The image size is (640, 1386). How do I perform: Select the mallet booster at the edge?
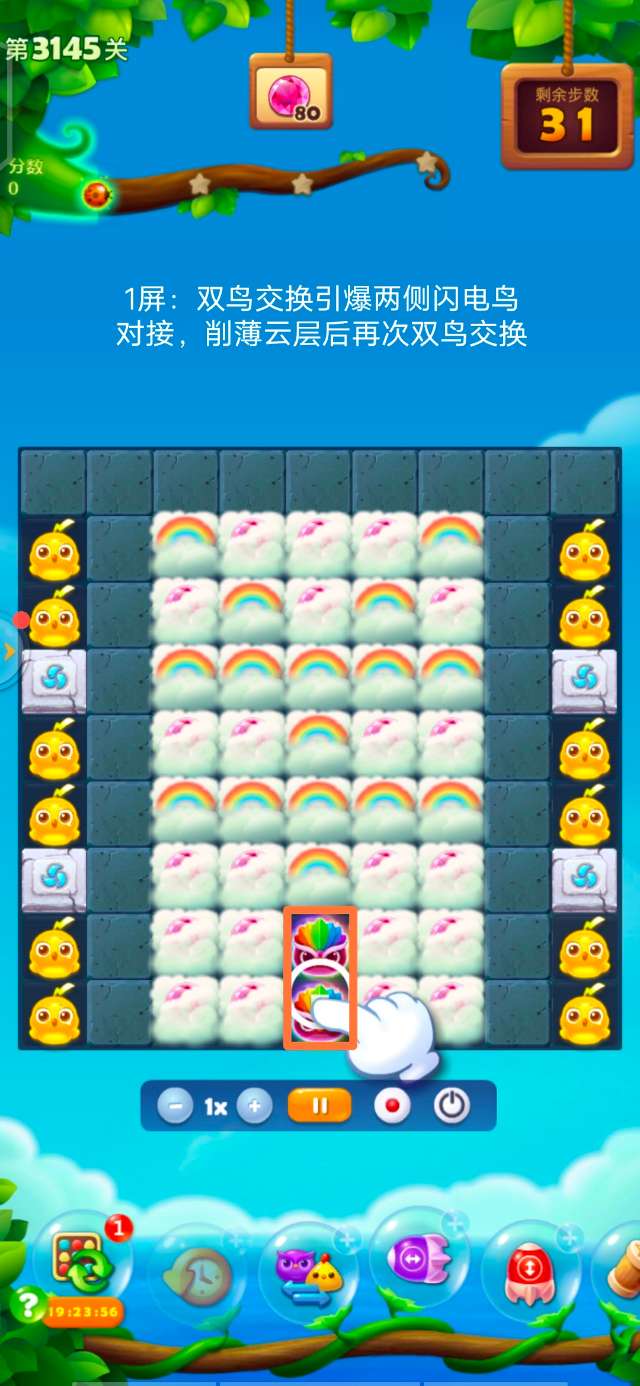click(625, 1268)
